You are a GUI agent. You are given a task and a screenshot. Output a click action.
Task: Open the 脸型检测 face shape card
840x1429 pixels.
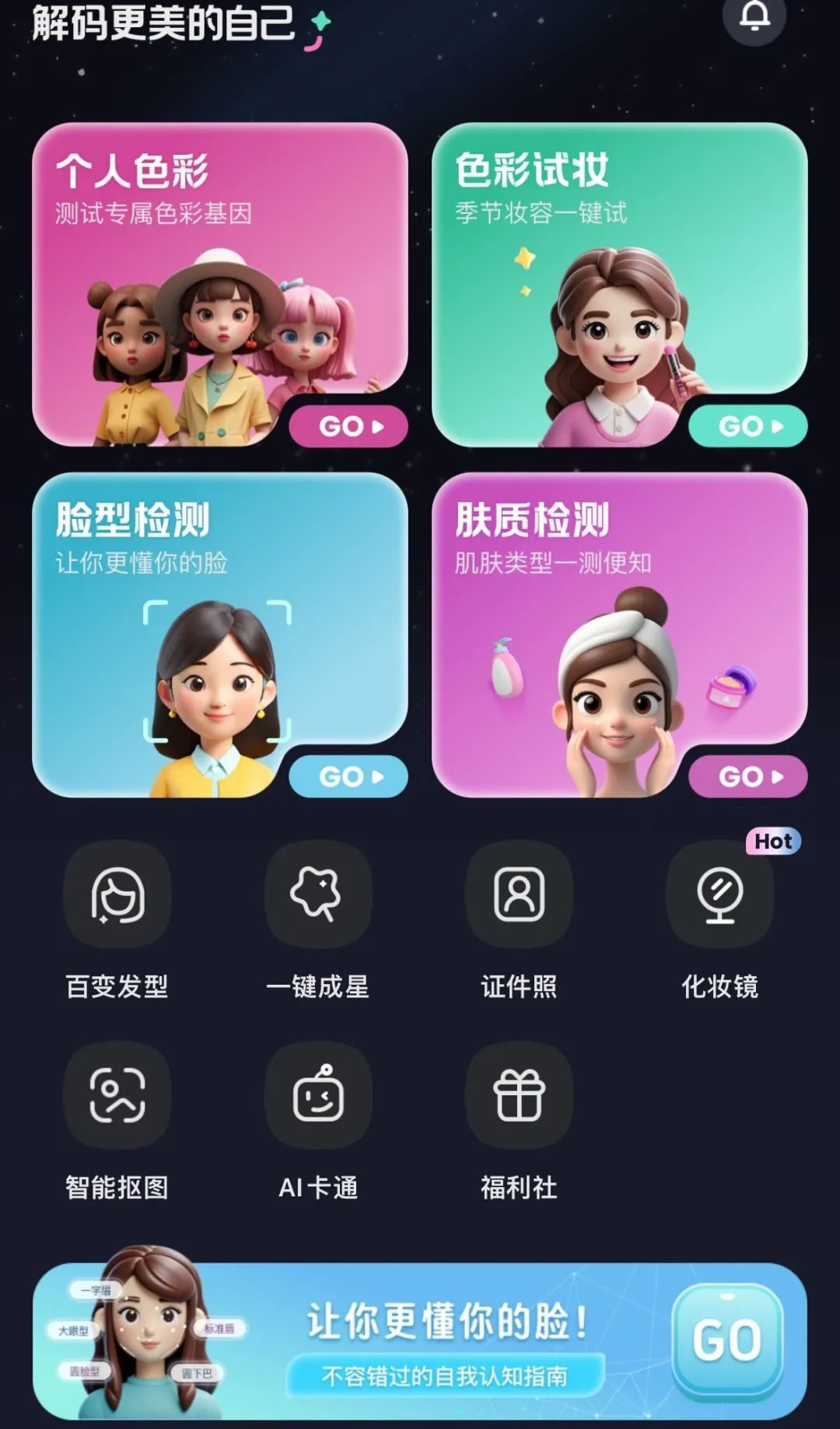[x=220, y=635]
